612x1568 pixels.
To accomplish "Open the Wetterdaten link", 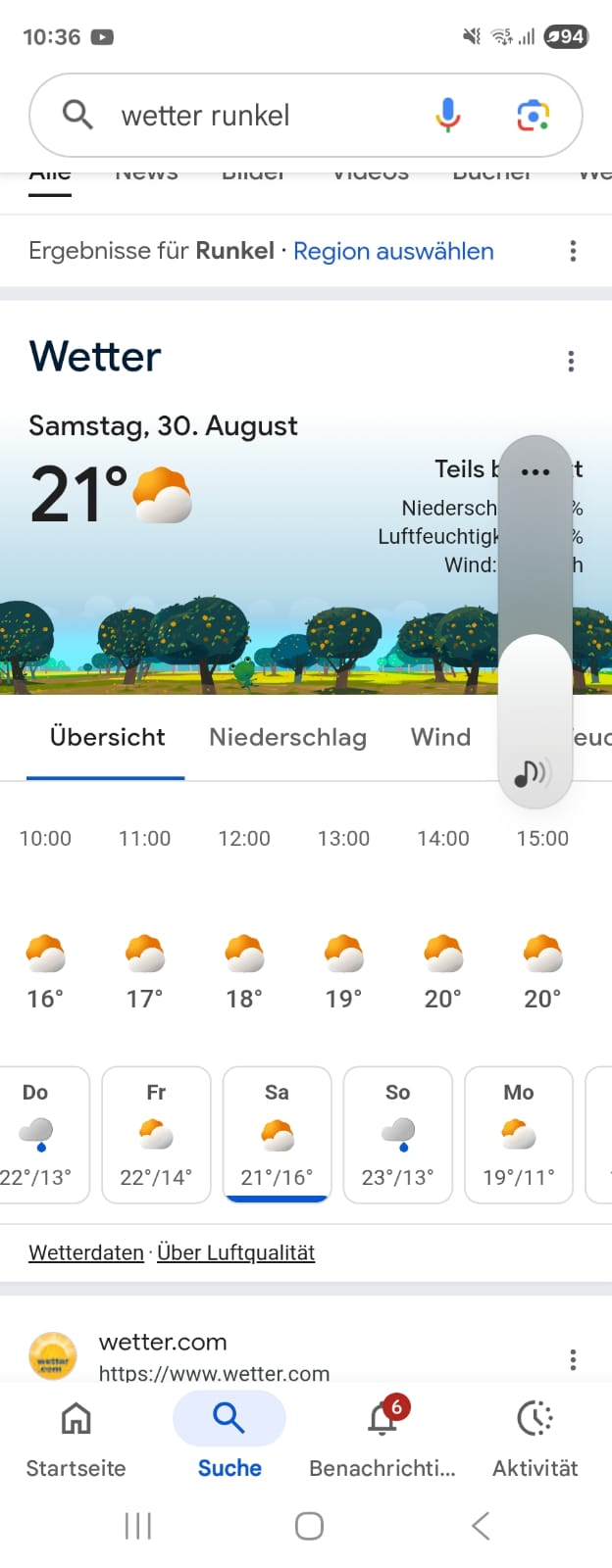I will click(86, 1252).
